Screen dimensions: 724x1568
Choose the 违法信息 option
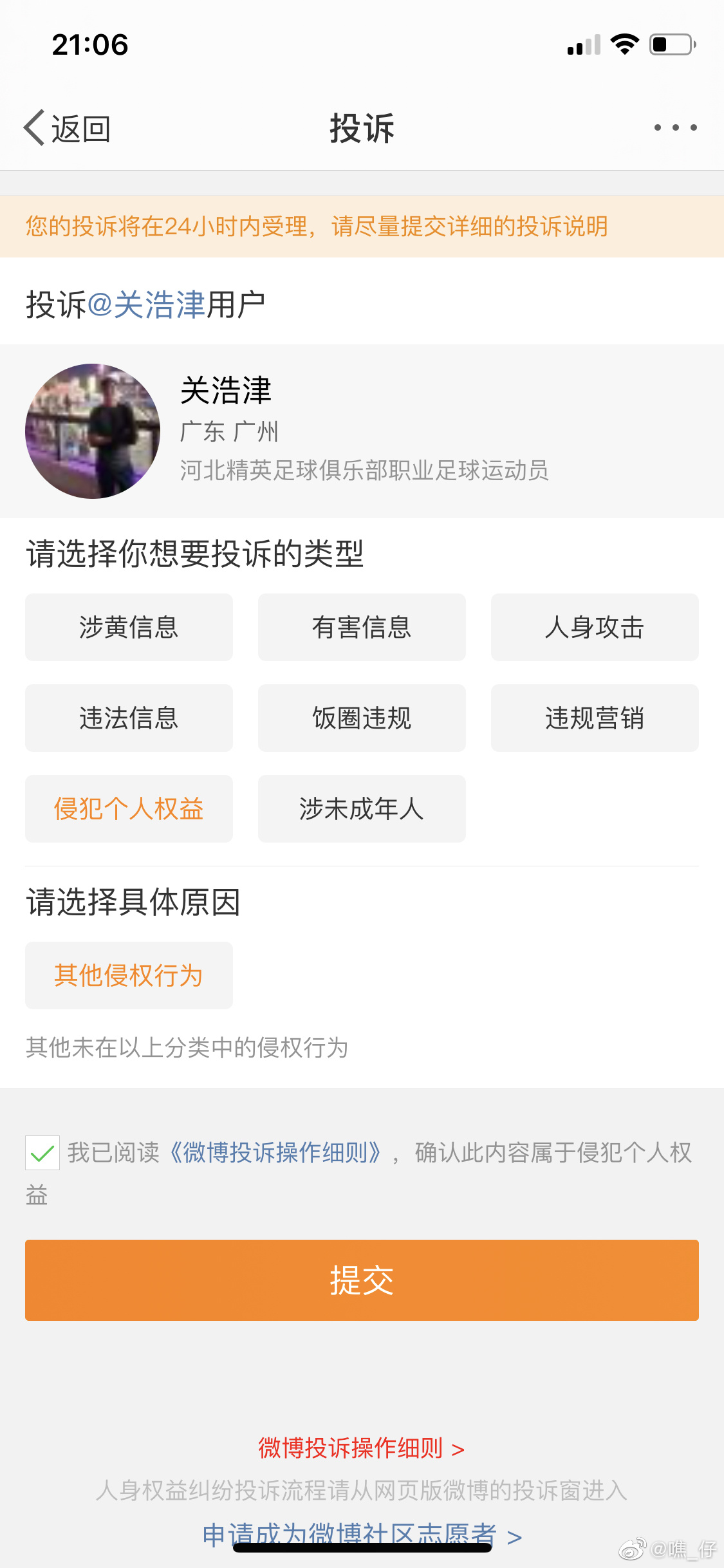click(129, 718)
